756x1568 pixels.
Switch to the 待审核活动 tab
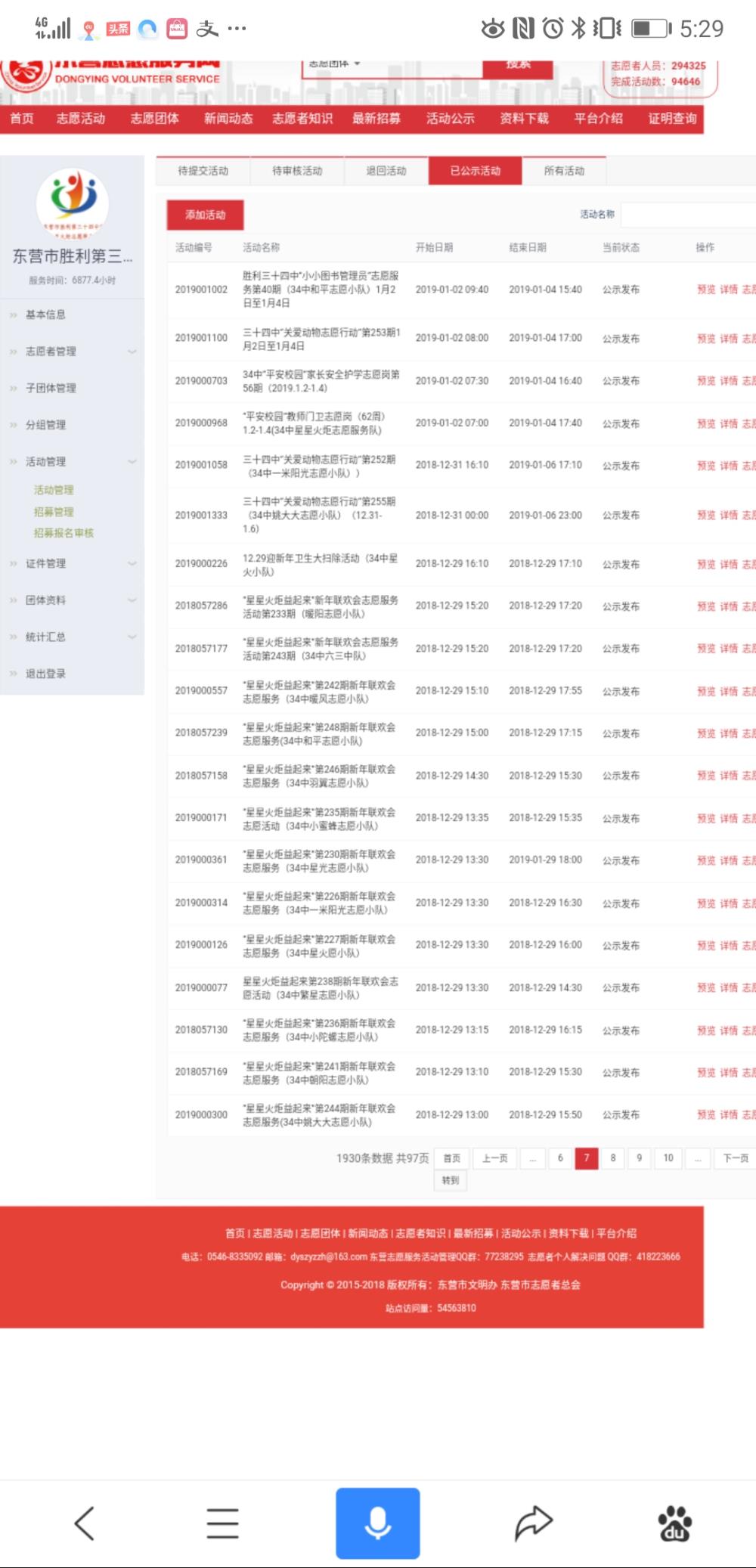(x=297, y=171)
